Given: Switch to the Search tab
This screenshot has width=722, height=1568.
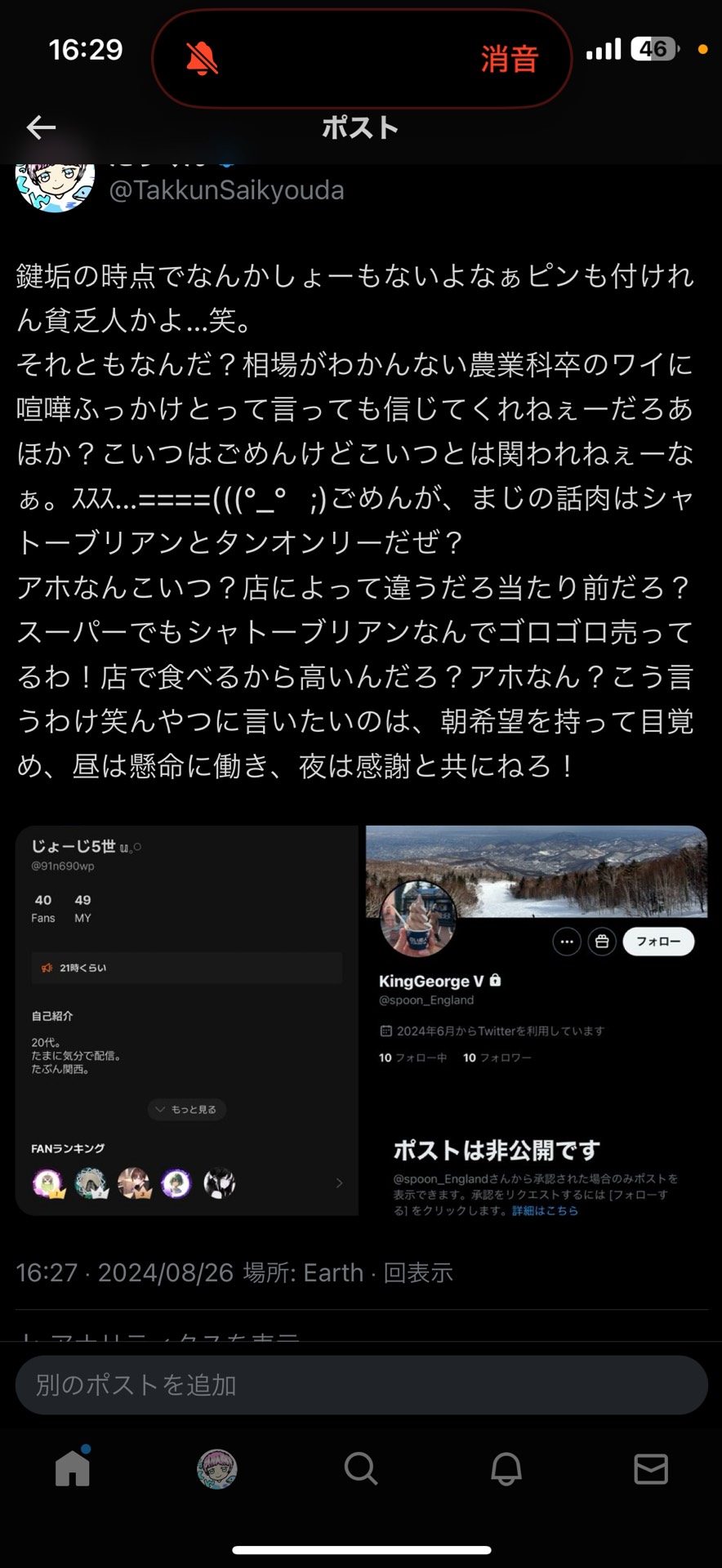Looking at the screenshot, I should point(361,1469).
